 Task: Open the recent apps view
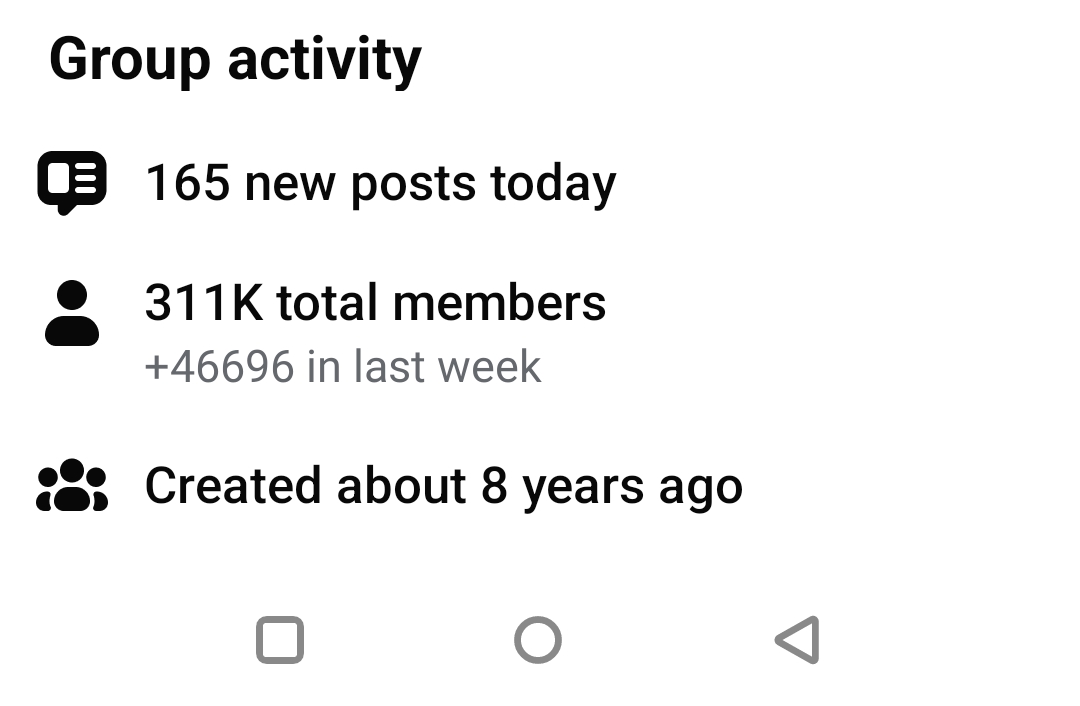pos(280,640)
